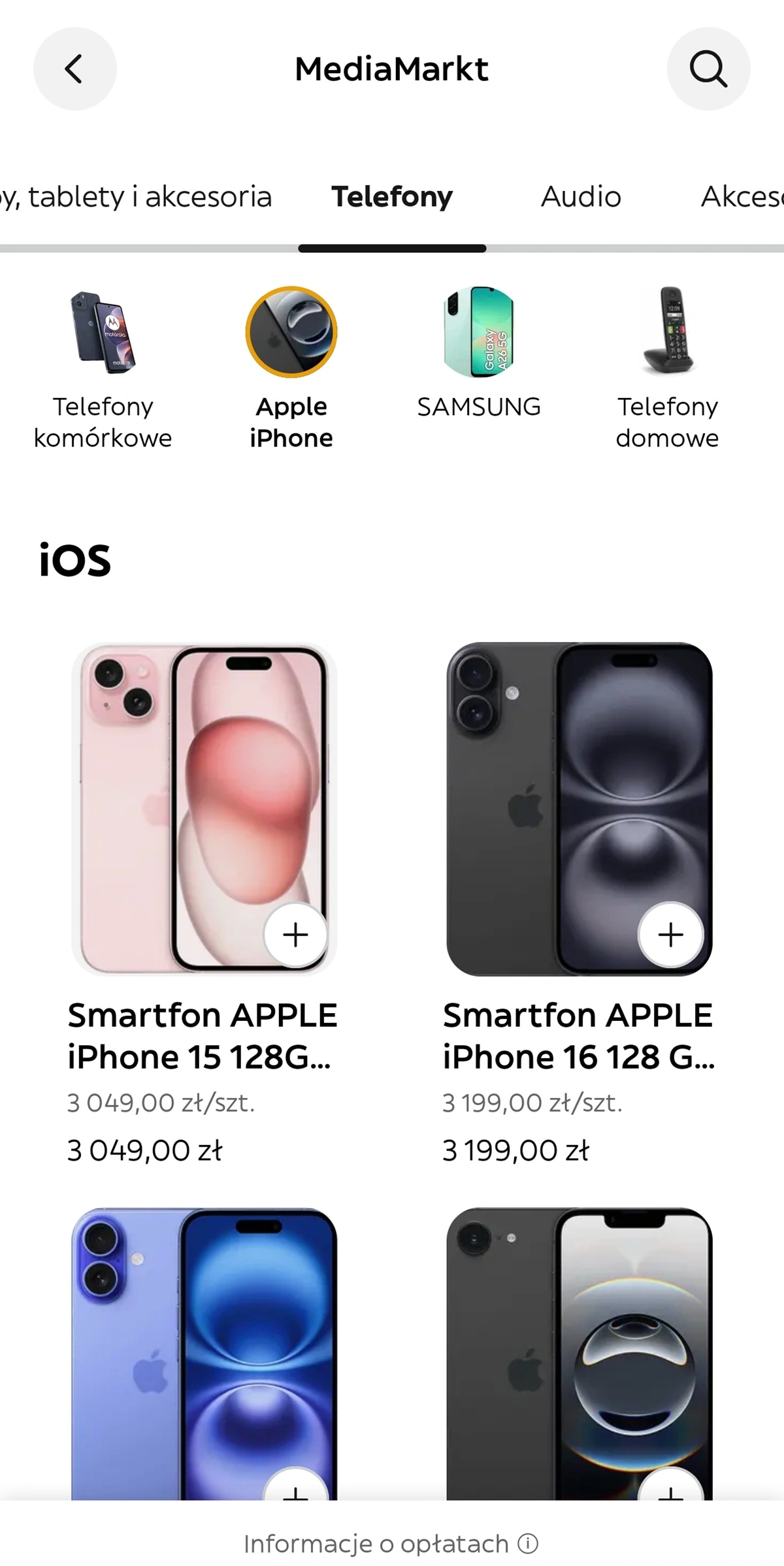Image resolution: width=784 pixels, height=1566 pixels.
Task: Select the Telefony komórkowe subcategory
Action: [103, 367]
